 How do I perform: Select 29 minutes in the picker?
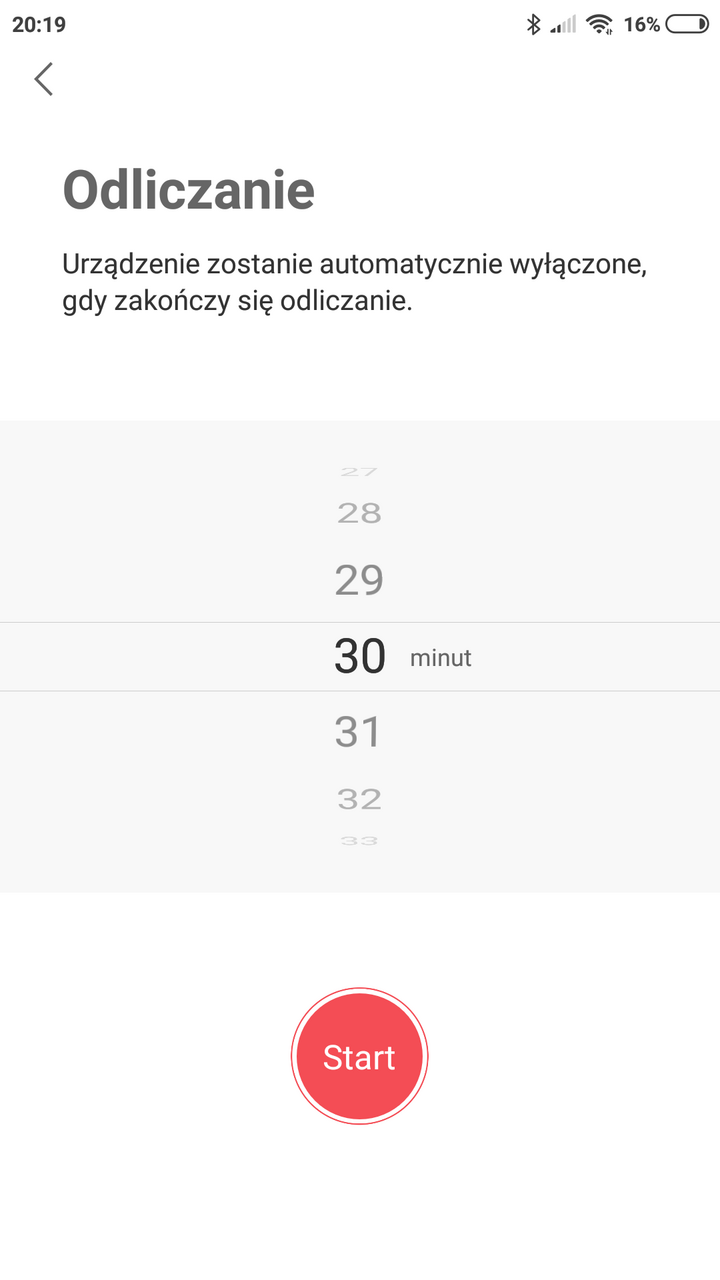pyautogui.click(x=359, y=580)
